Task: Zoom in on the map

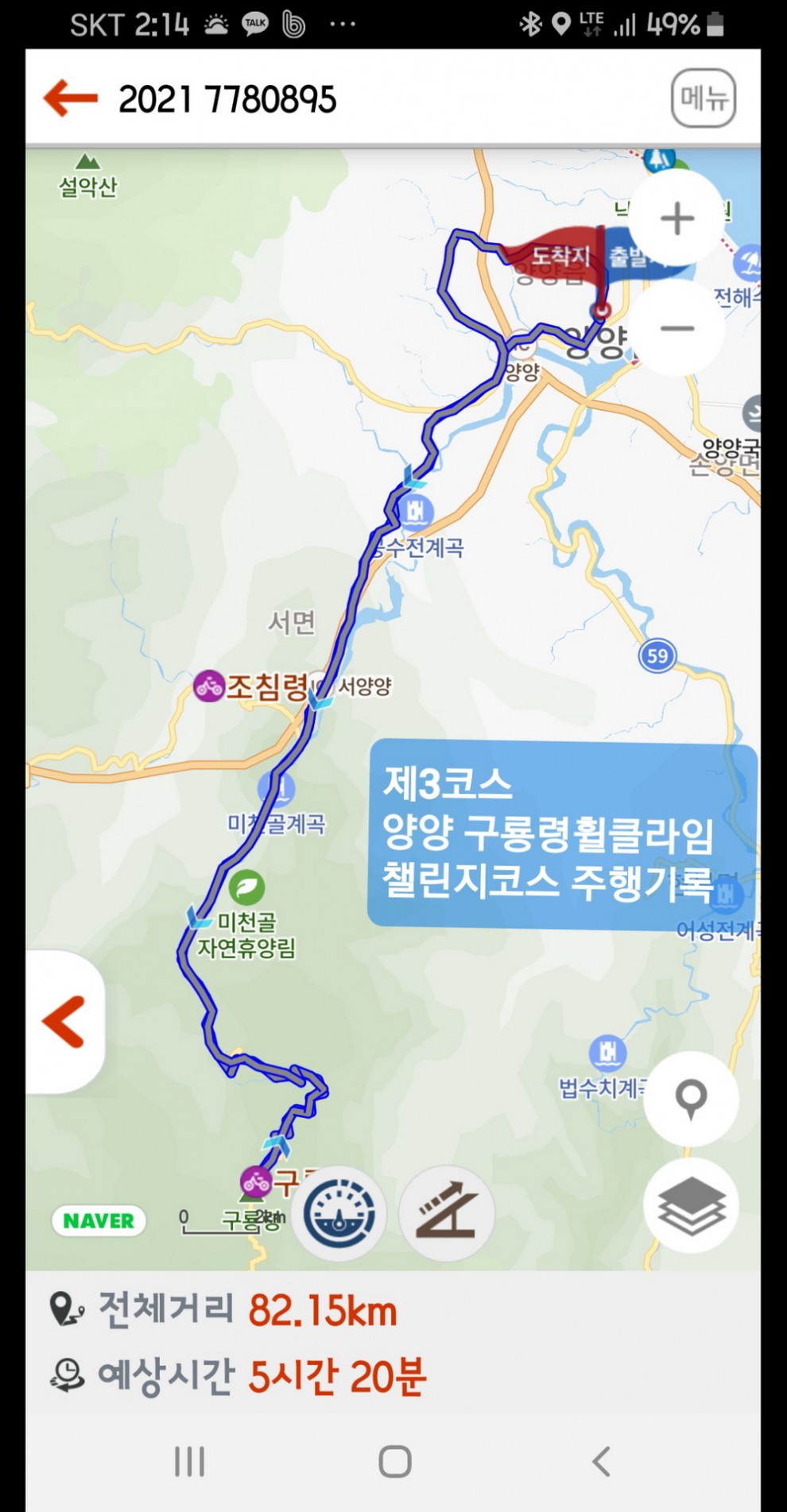Action: [x=677, y=218]
